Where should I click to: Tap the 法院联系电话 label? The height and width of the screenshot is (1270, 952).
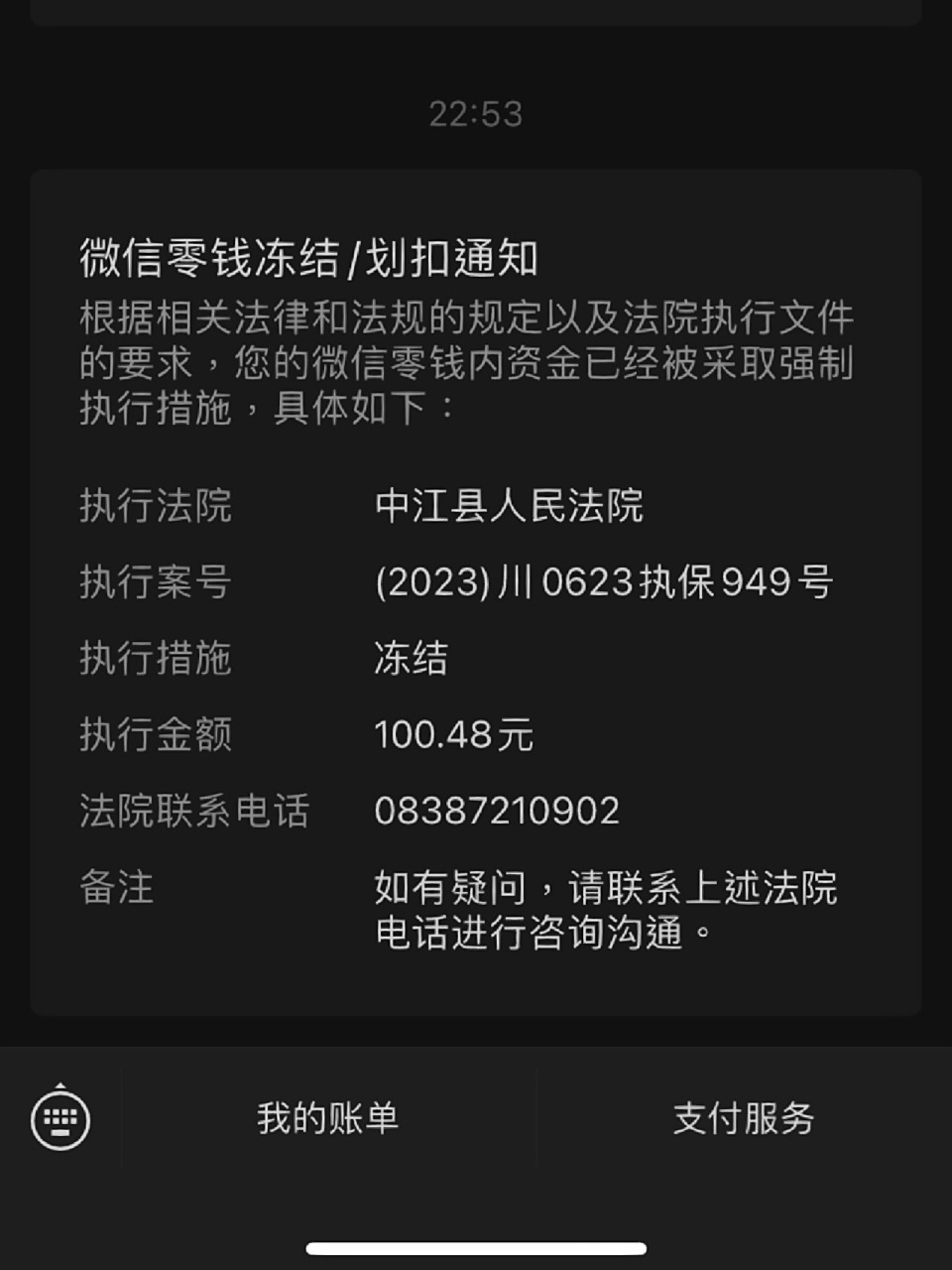pyautogui.click(x=194, y=811)
